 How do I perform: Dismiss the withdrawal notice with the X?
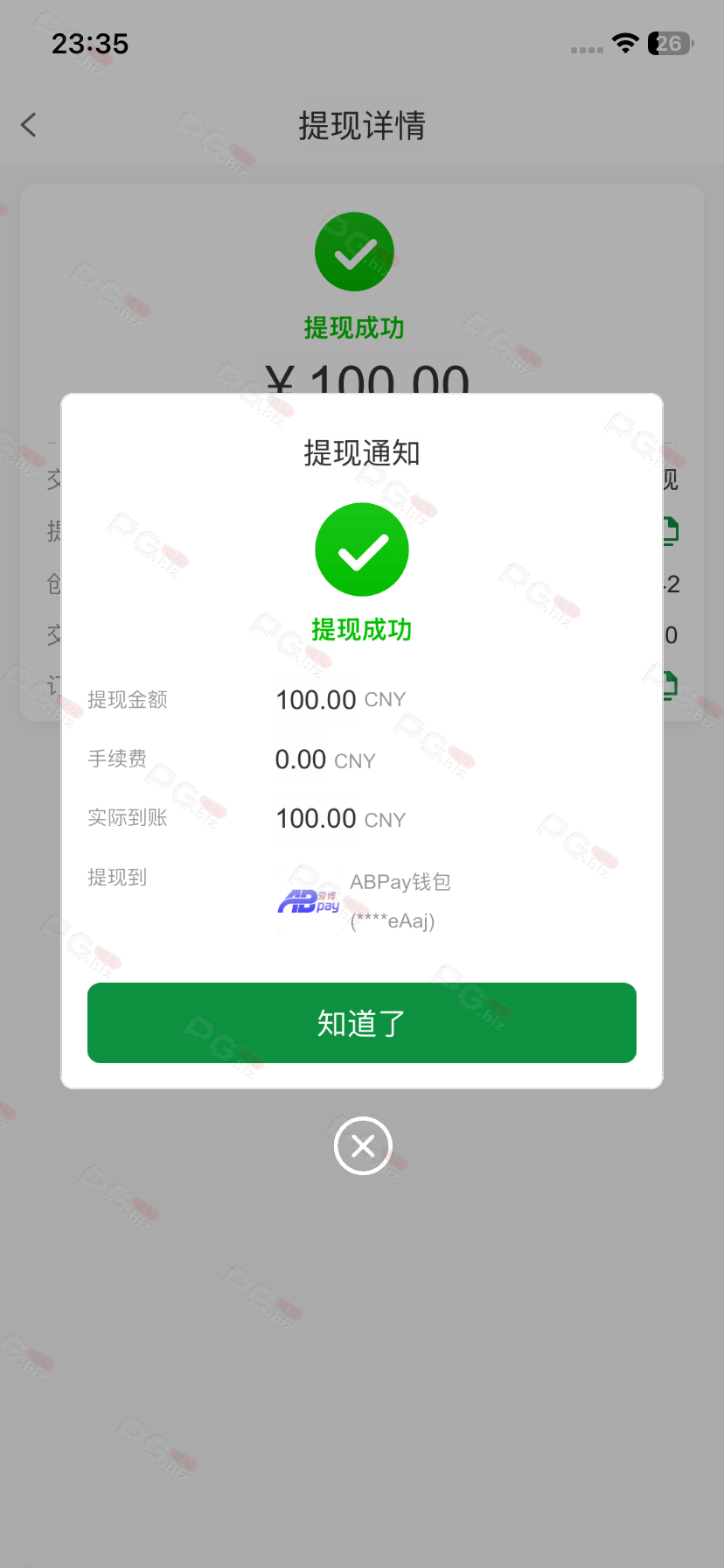[362, 1145]
